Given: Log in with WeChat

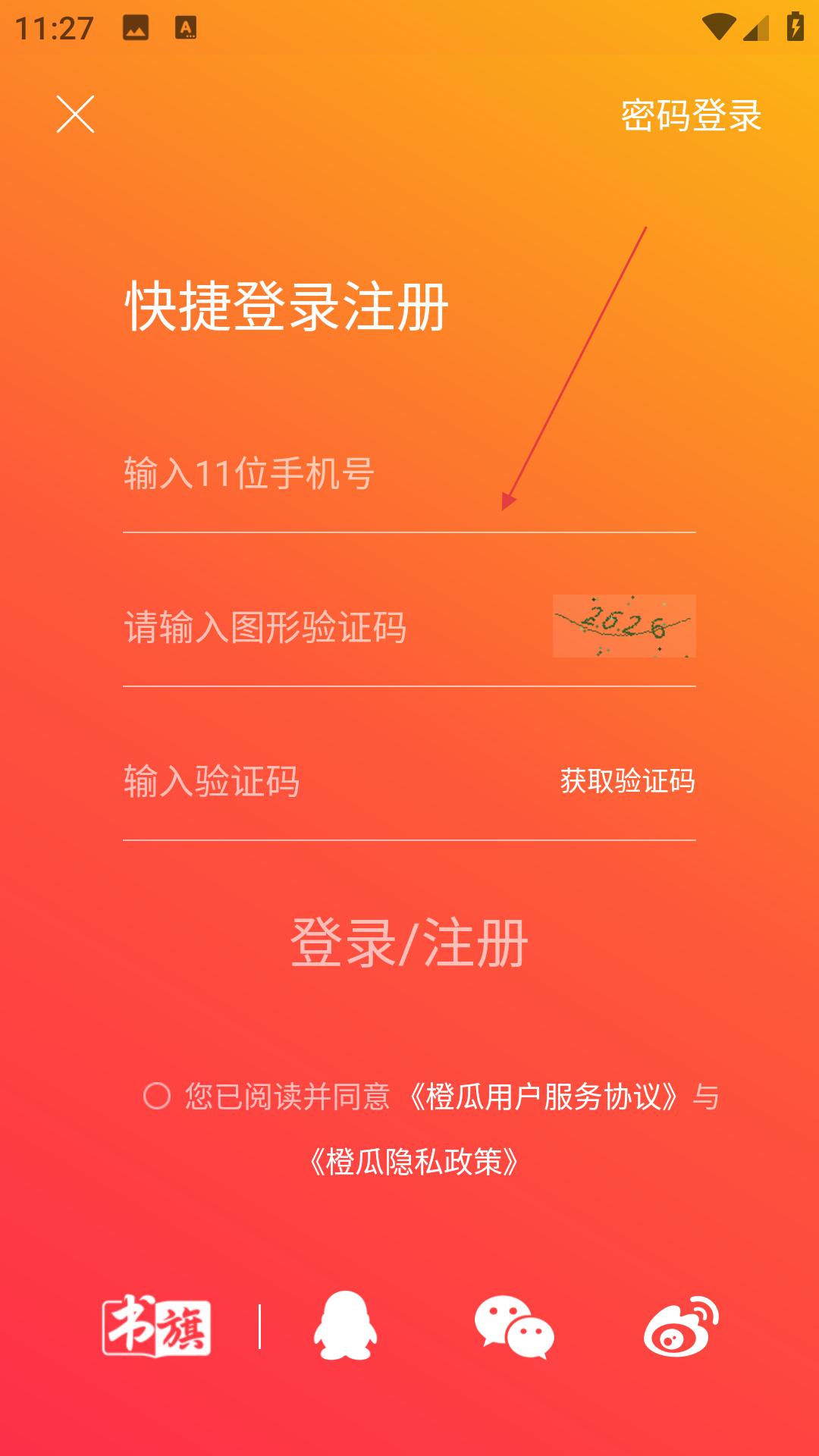Looking at the screenshot, I should click(514, 1327).
